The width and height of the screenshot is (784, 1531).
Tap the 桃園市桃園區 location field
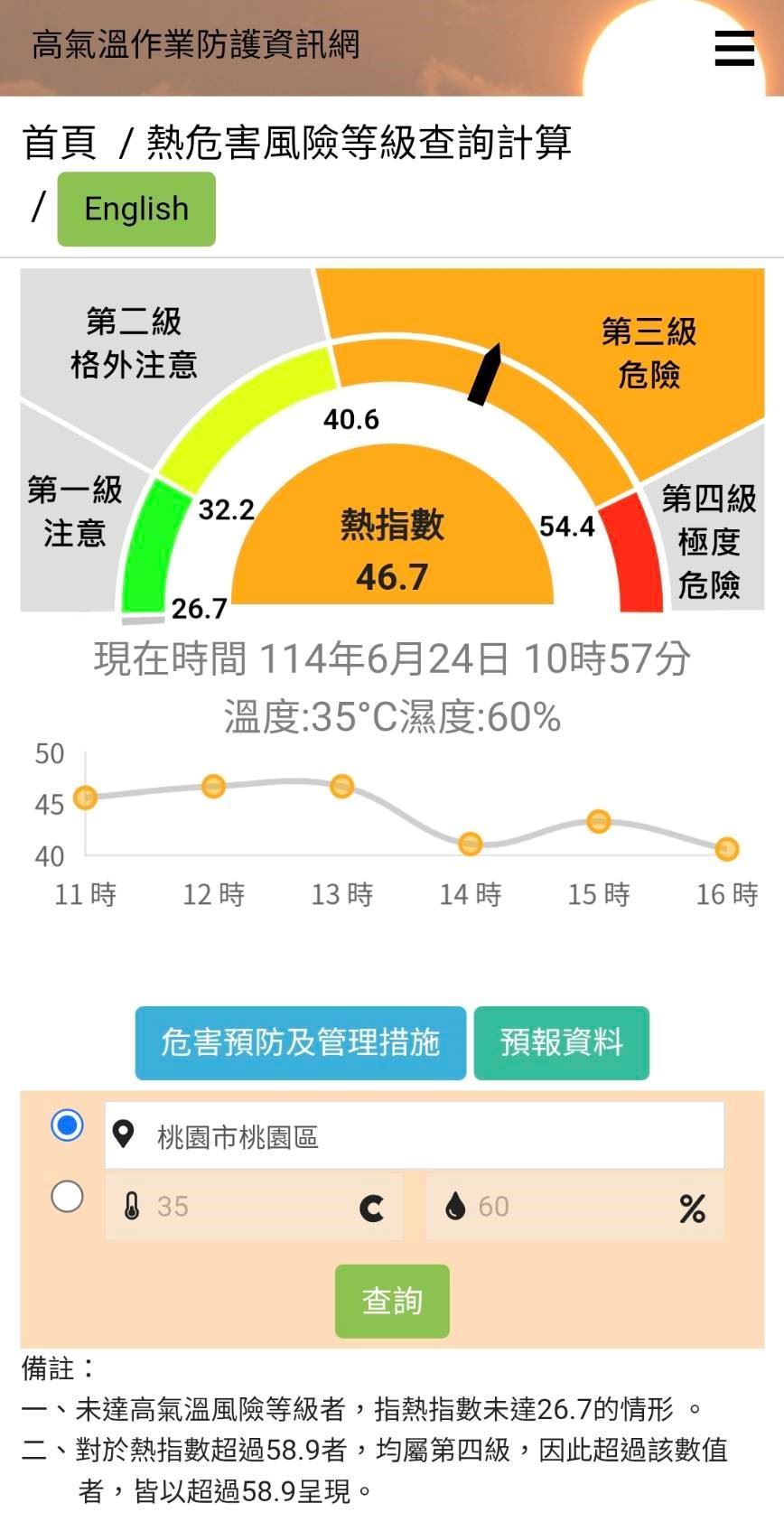click(415, 1135)
